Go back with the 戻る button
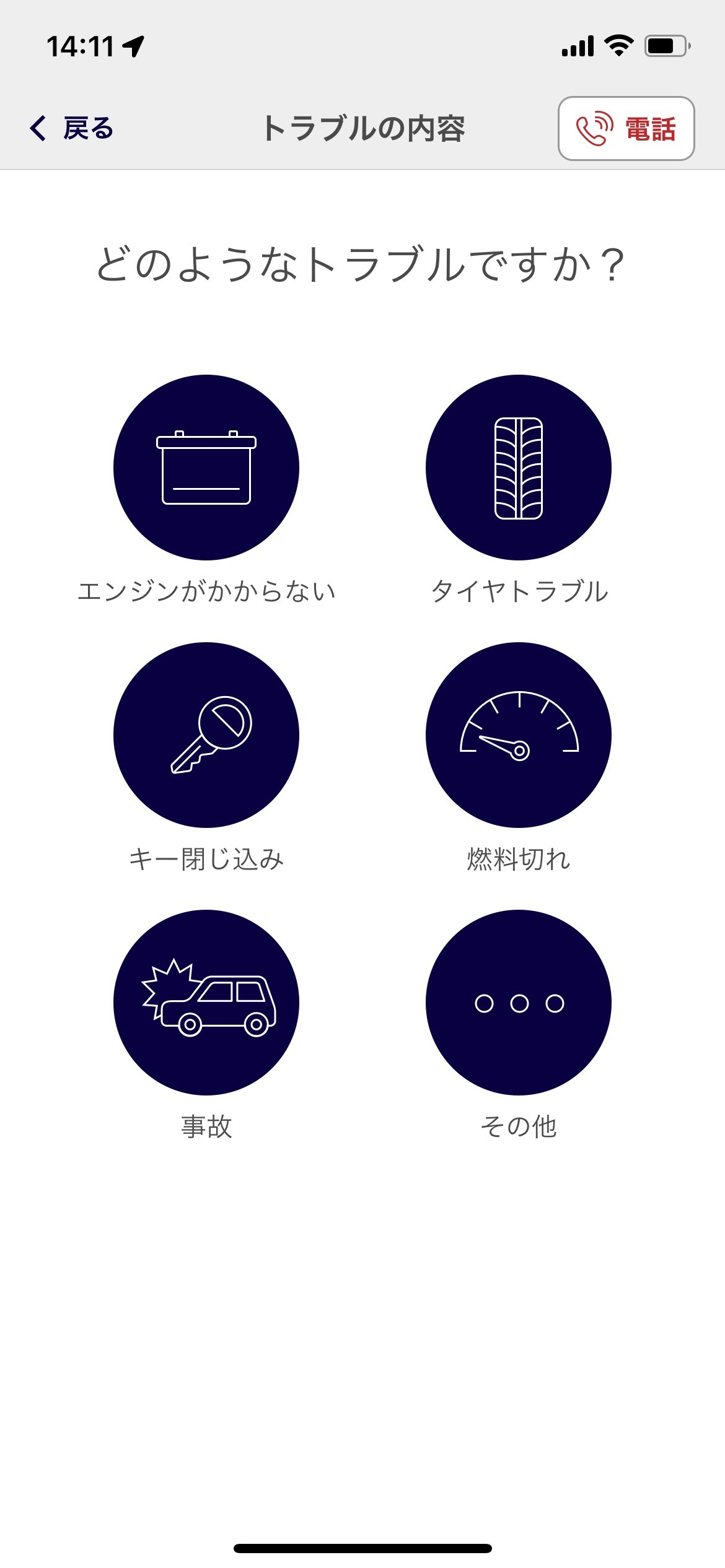This screenshot has width=725, height=1568. [x=71, y=129]
